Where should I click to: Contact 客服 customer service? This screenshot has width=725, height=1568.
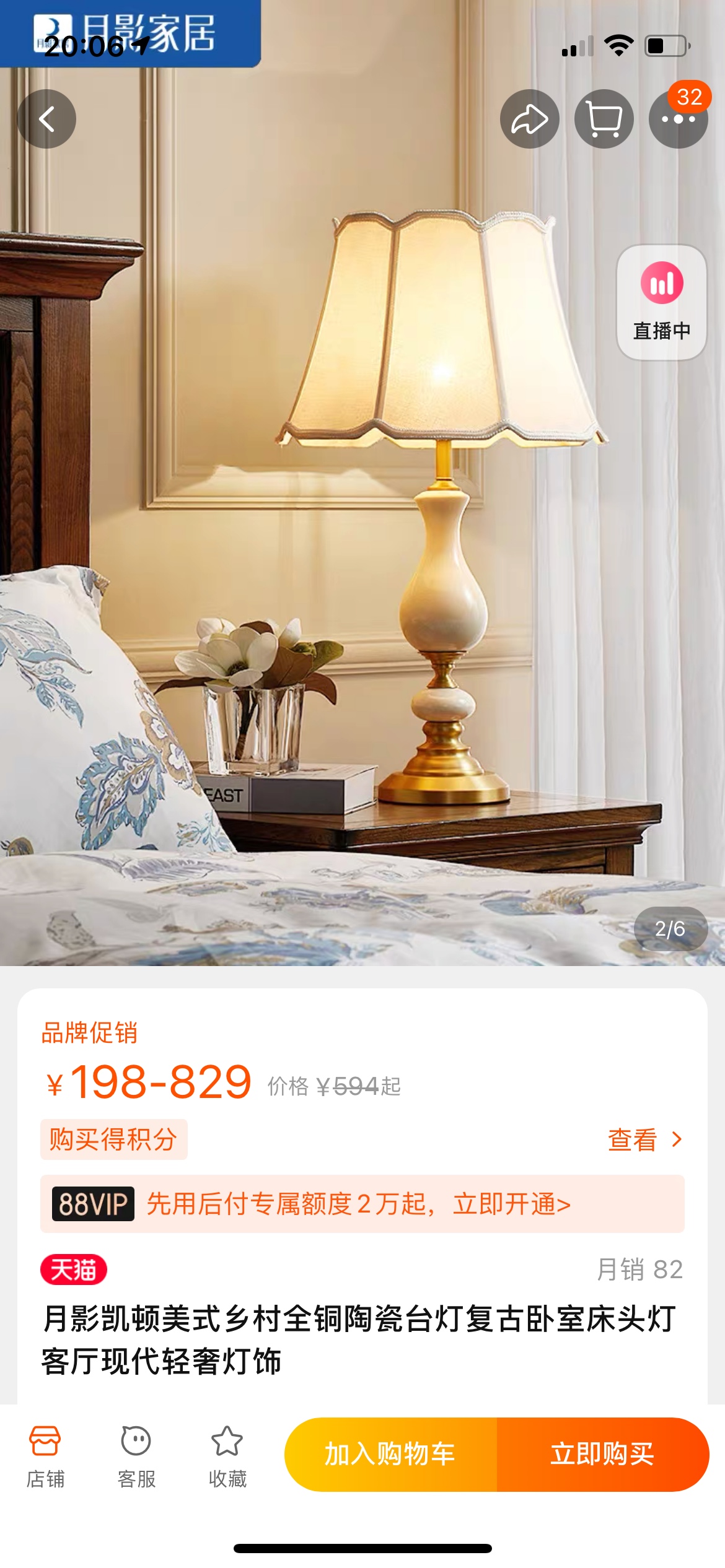click(136, 1455)
